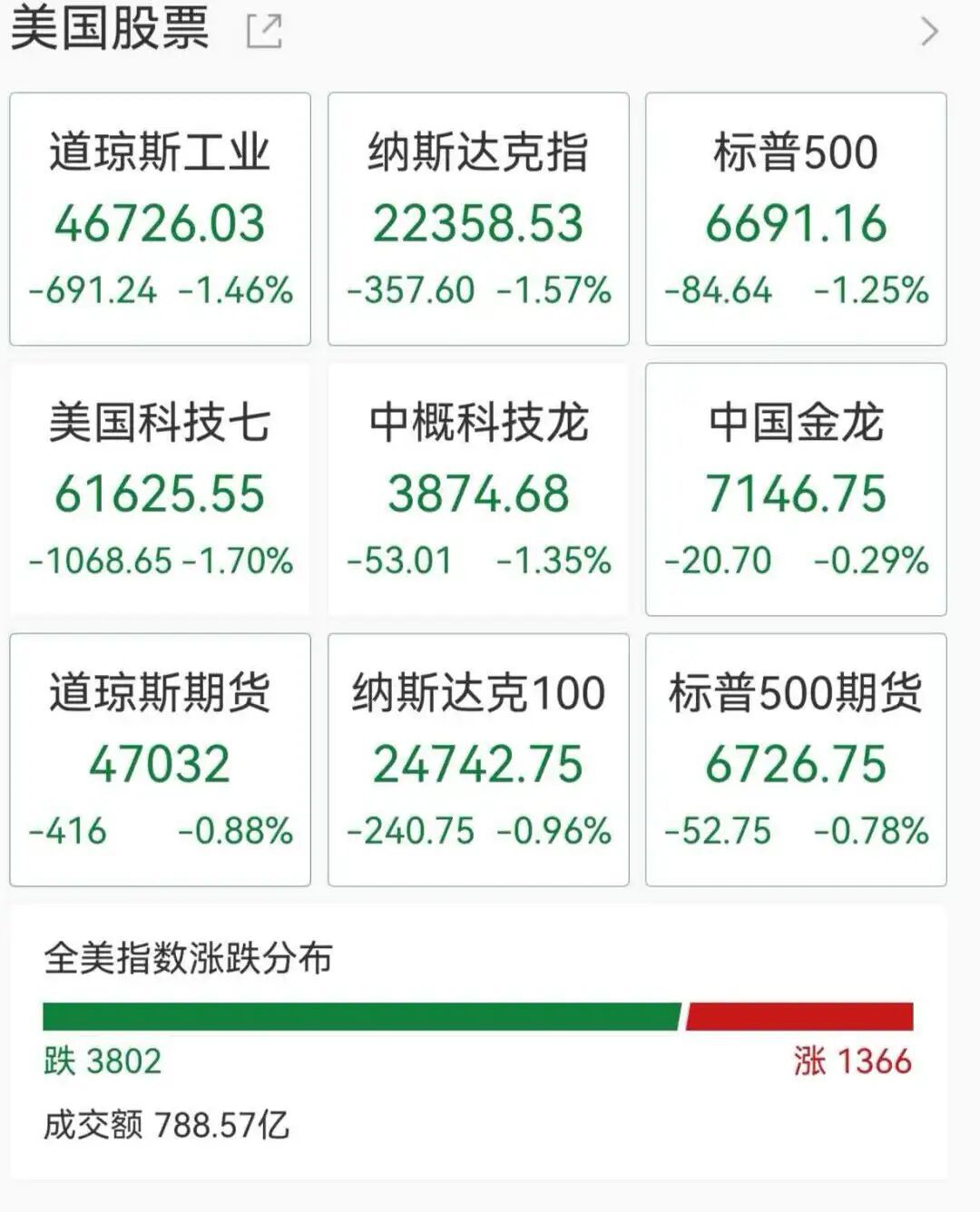Open the 道琼斯期货 futures card
Screen dimensions: 980x1212
160,759
